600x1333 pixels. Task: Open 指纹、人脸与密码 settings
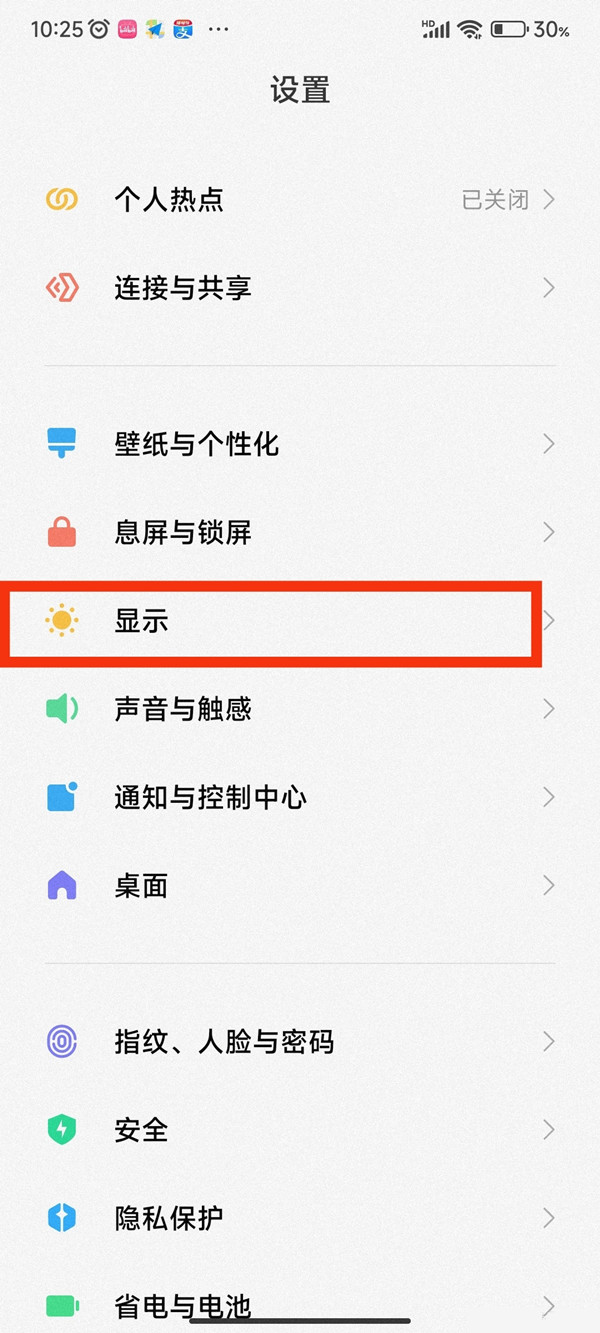coord(300,1042)
